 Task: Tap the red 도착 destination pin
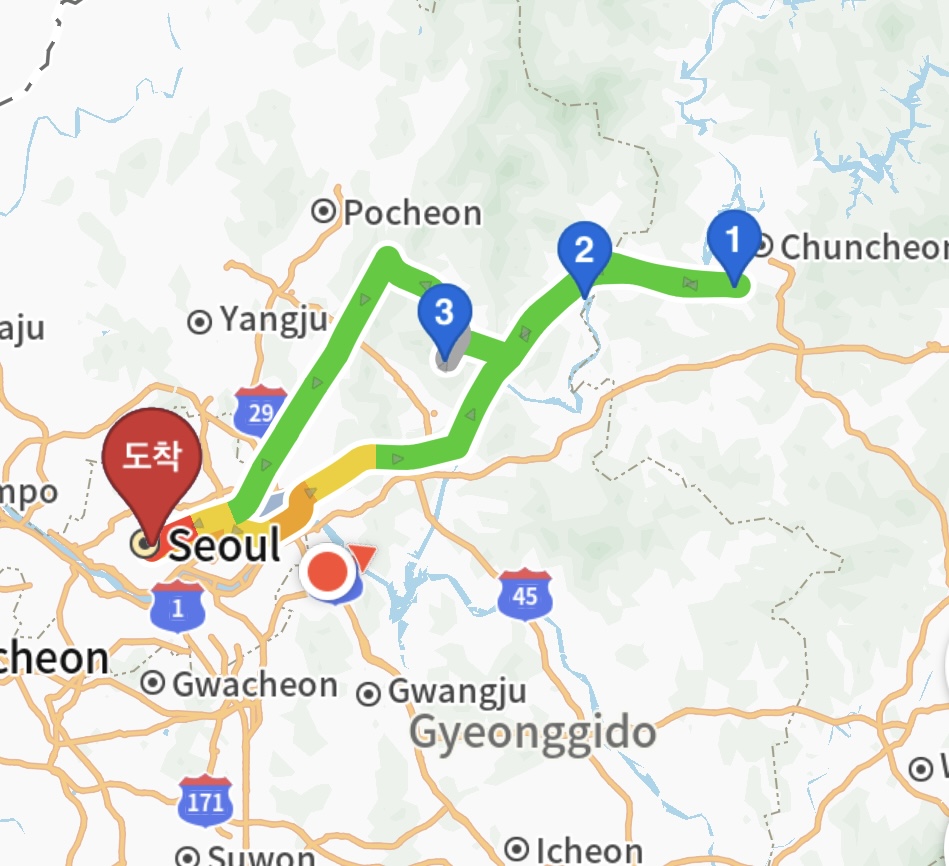click(x=152, y=459)
